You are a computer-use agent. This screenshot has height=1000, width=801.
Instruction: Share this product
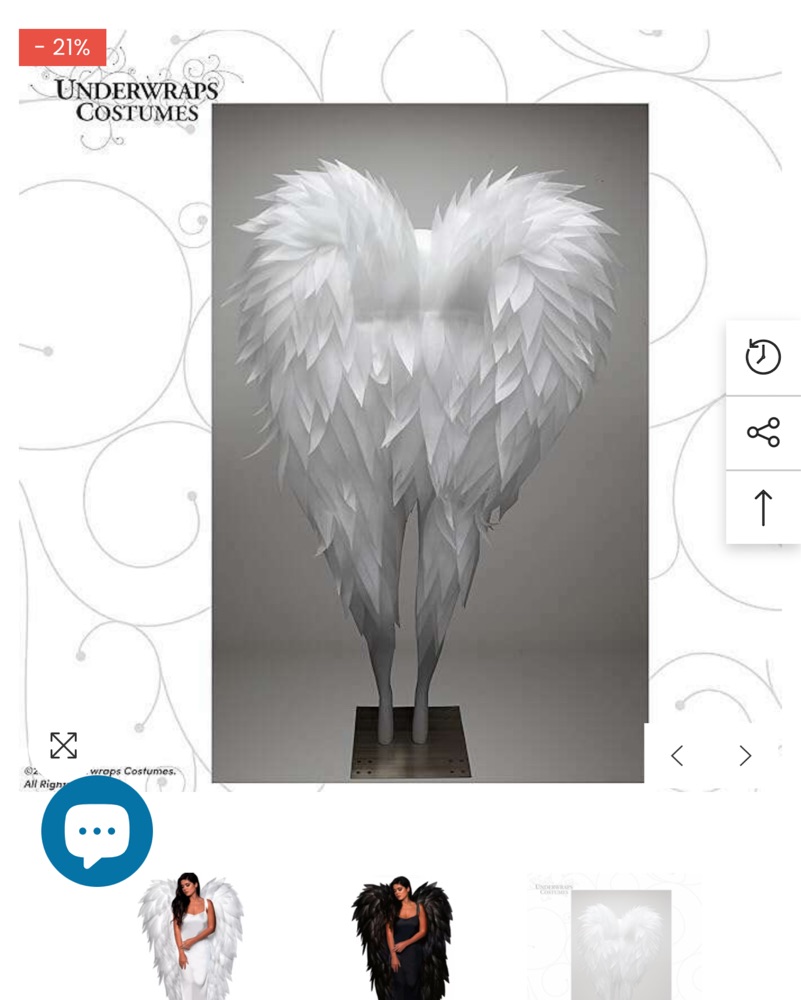pyautogui.click(x=763, y=433)
